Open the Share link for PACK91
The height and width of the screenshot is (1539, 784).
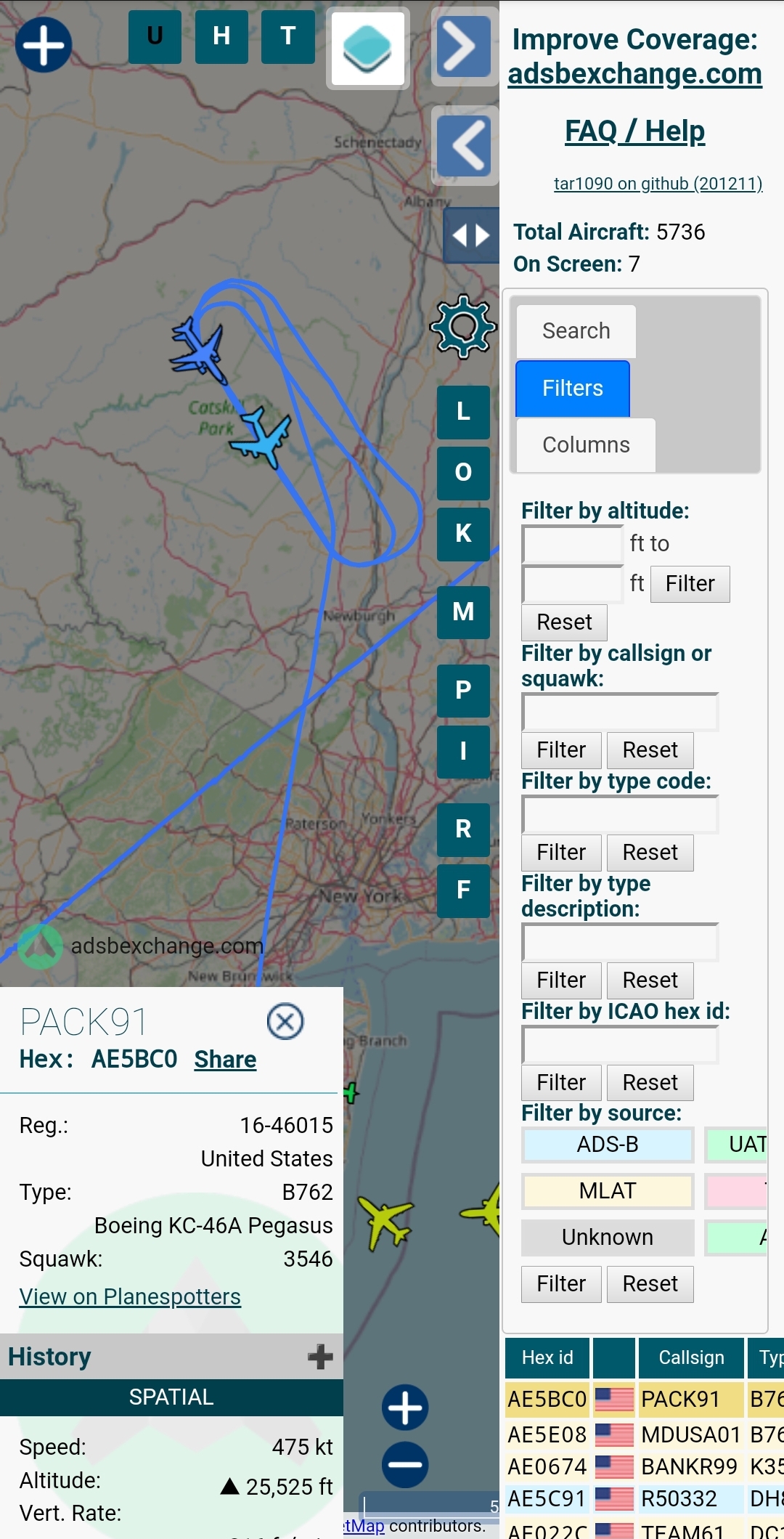tap(225, 1060)
